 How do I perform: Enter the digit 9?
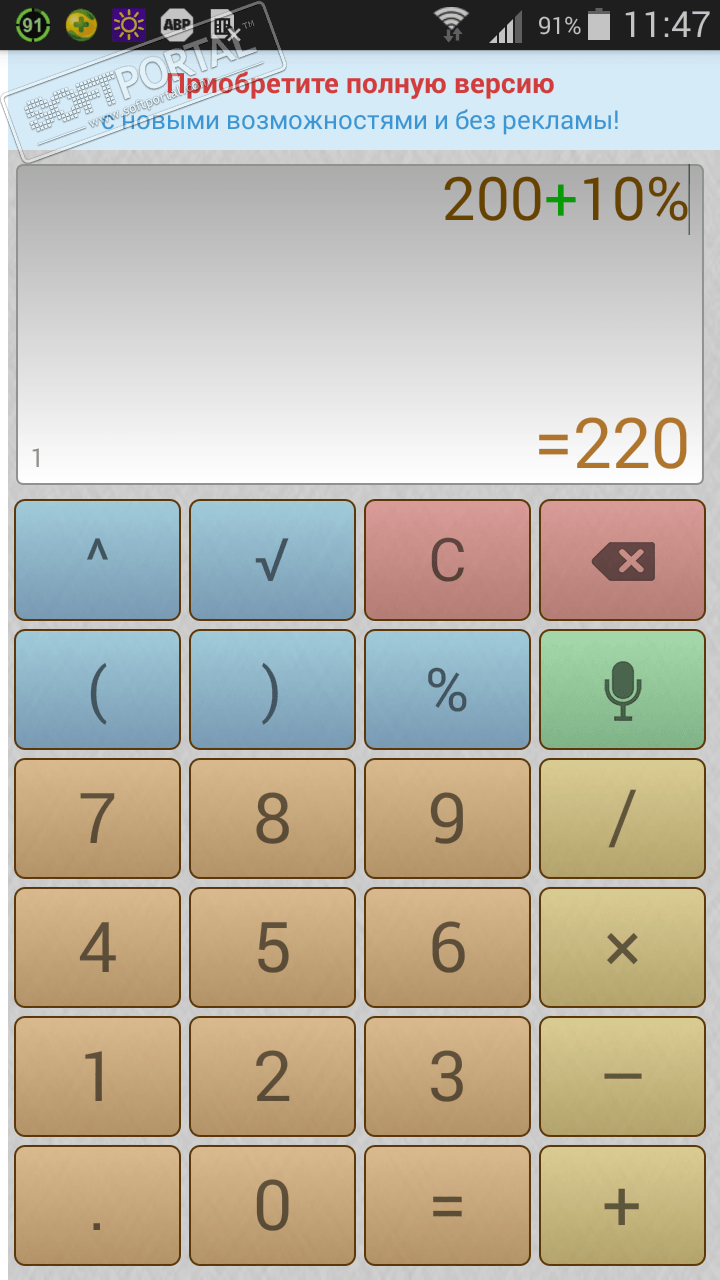[x=447, y=818]
